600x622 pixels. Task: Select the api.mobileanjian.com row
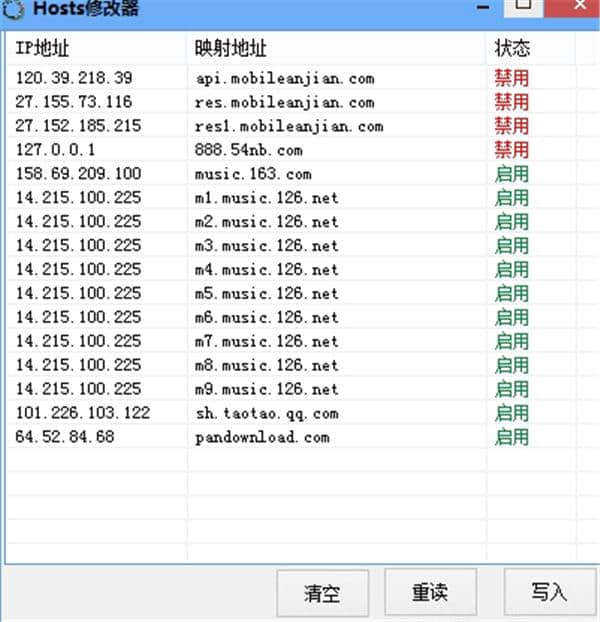pyautogui.click(x=284, y=78)
